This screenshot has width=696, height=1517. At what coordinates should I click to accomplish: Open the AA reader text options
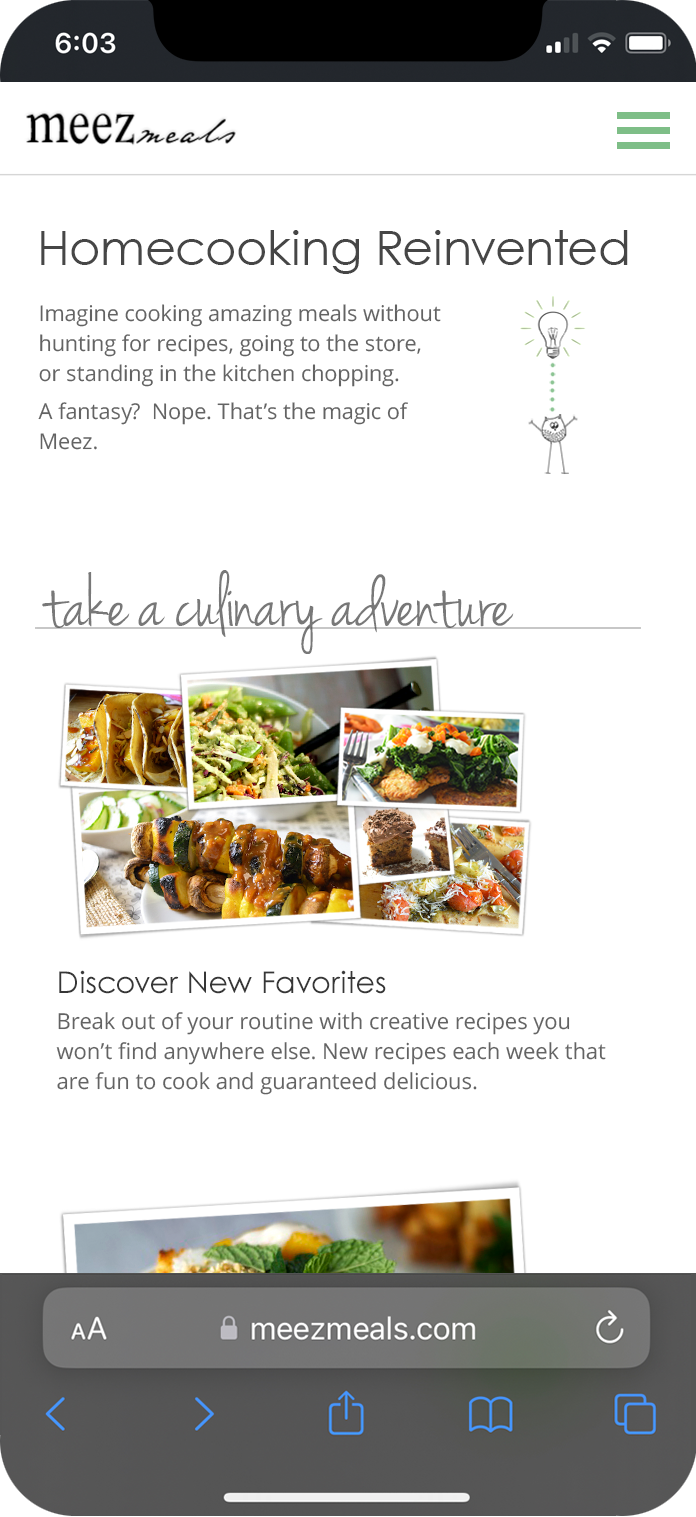(88, 1329)
